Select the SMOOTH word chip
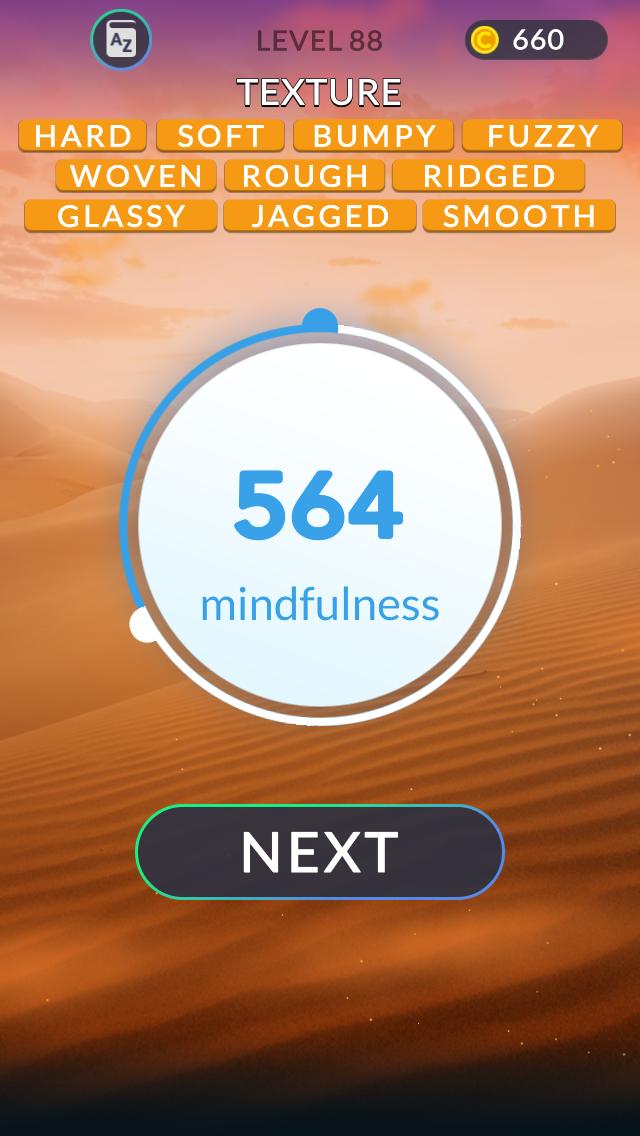 pyautogui.click(x=519, y=216)
